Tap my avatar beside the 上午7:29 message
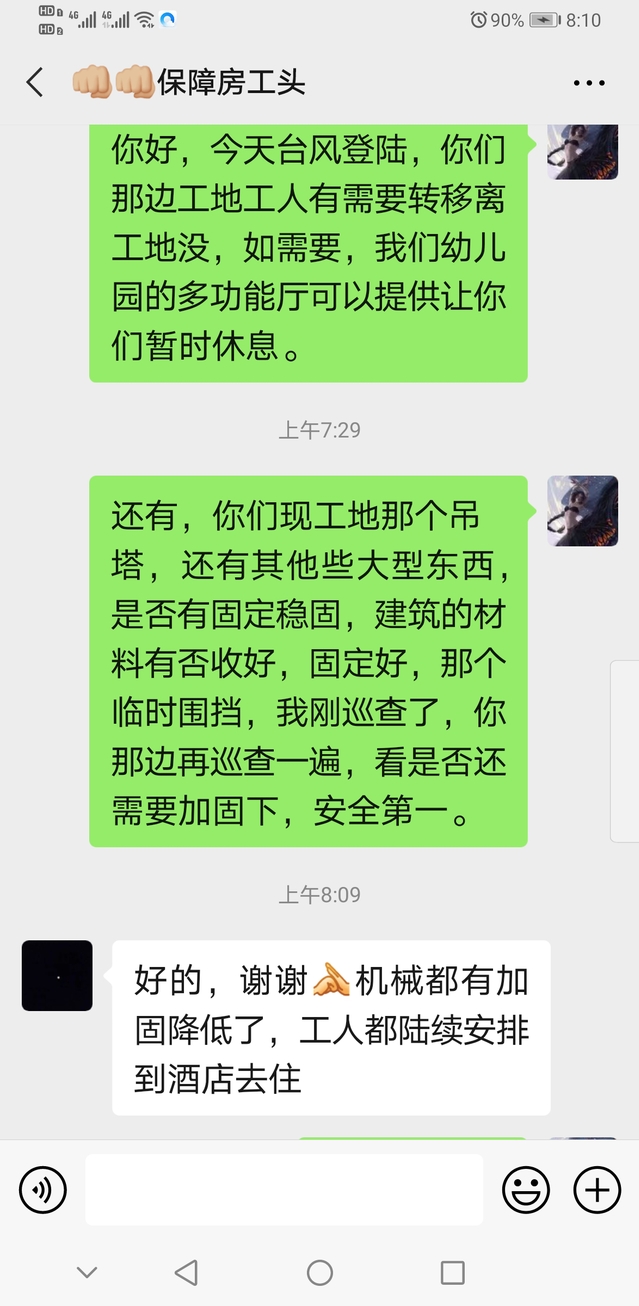 click(581, 511)
